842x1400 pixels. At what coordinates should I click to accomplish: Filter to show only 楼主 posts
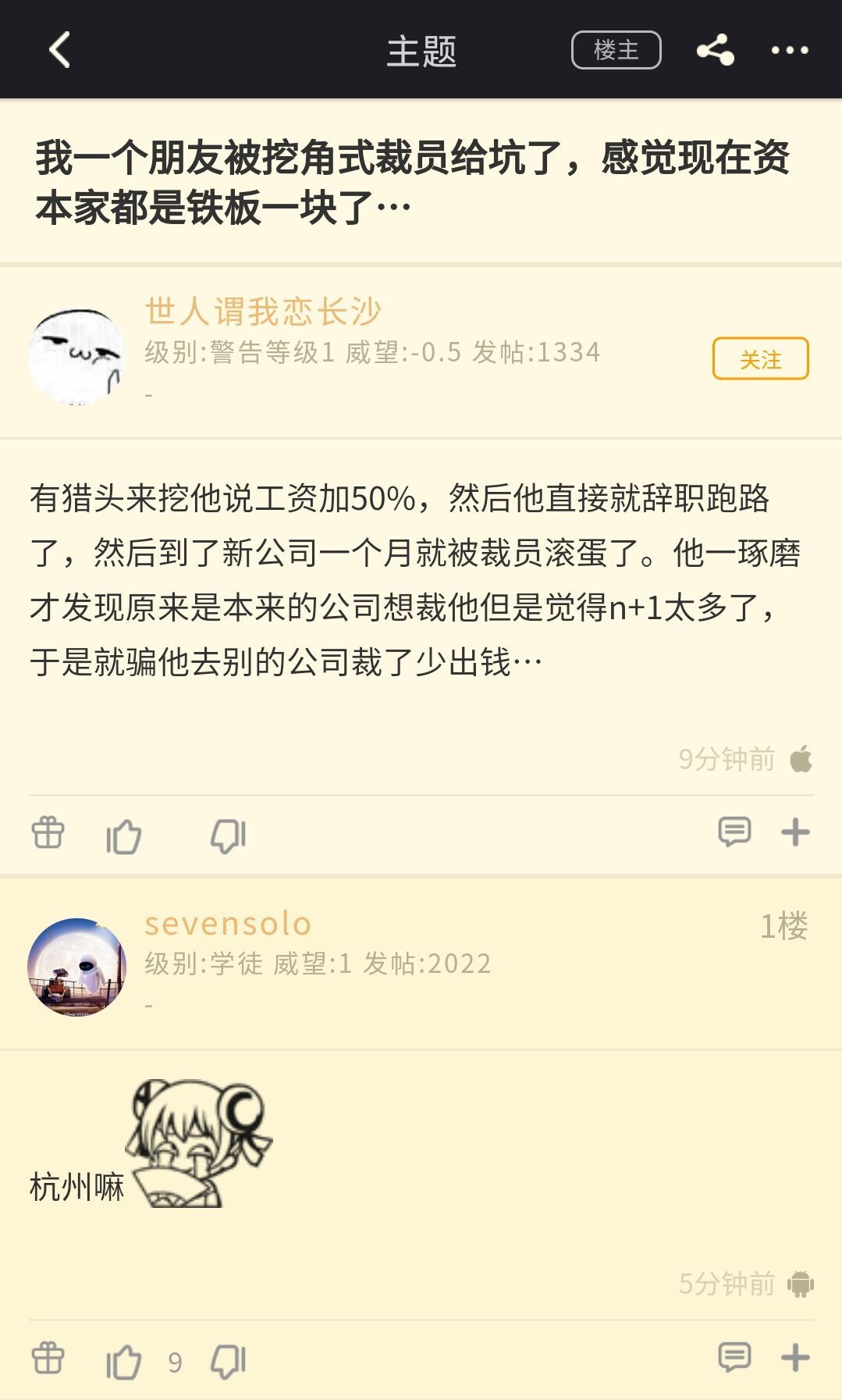616,50
